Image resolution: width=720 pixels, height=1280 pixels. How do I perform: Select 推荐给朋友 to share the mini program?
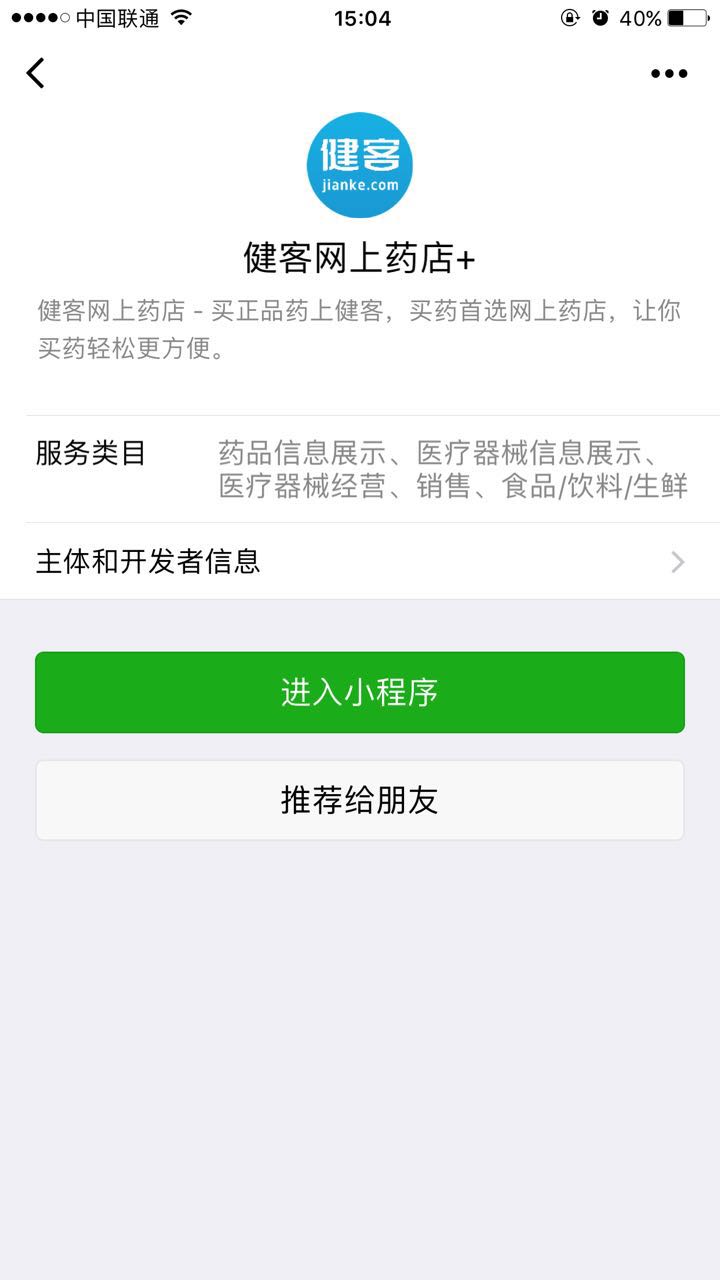pyautogui.click(x=360, y=800)
